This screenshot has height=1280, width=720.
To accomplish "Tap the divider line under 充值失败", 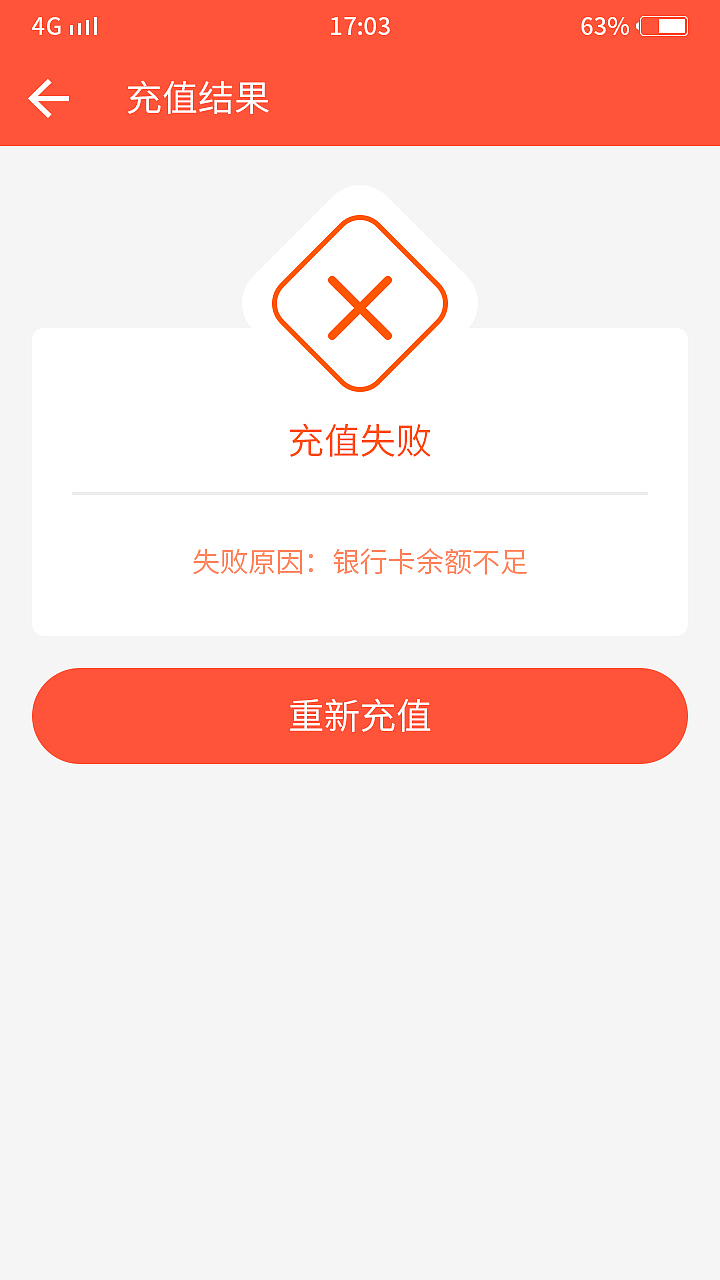I will pos(360,493).
